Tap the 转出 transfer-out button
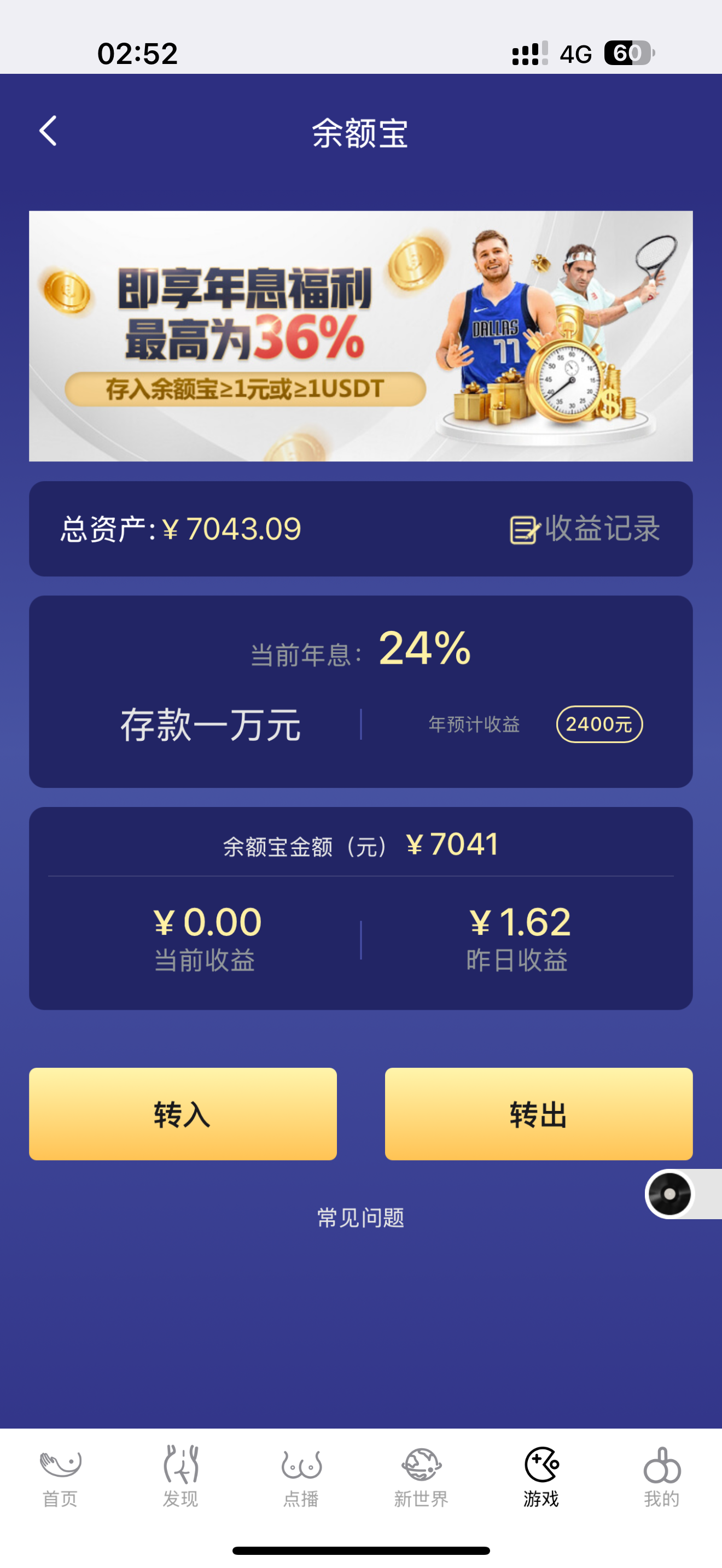Viewport: 722px width, 1568px height. pyautogui.click(x=538, y=1113)
